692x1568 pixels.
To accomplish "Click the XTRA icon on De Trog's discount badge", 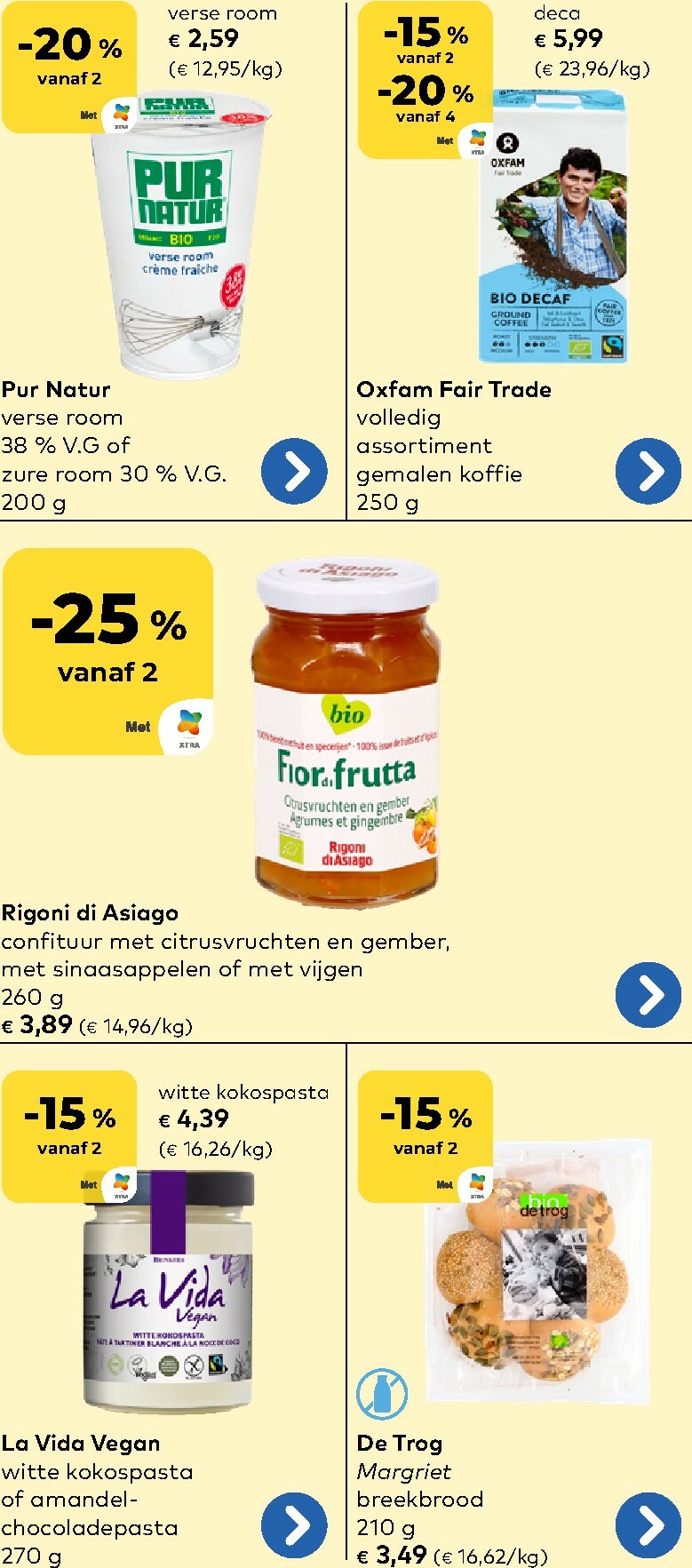I will tap(477, 1182).
